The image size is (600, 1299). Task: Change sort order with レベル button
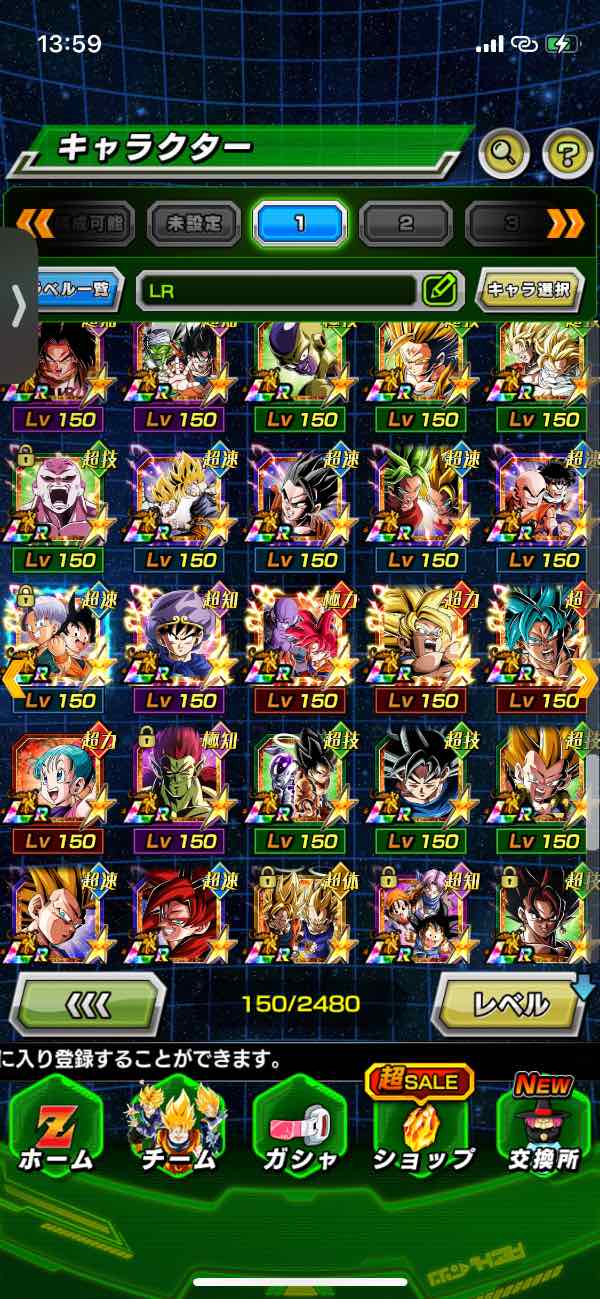[x=510, y=1003]
